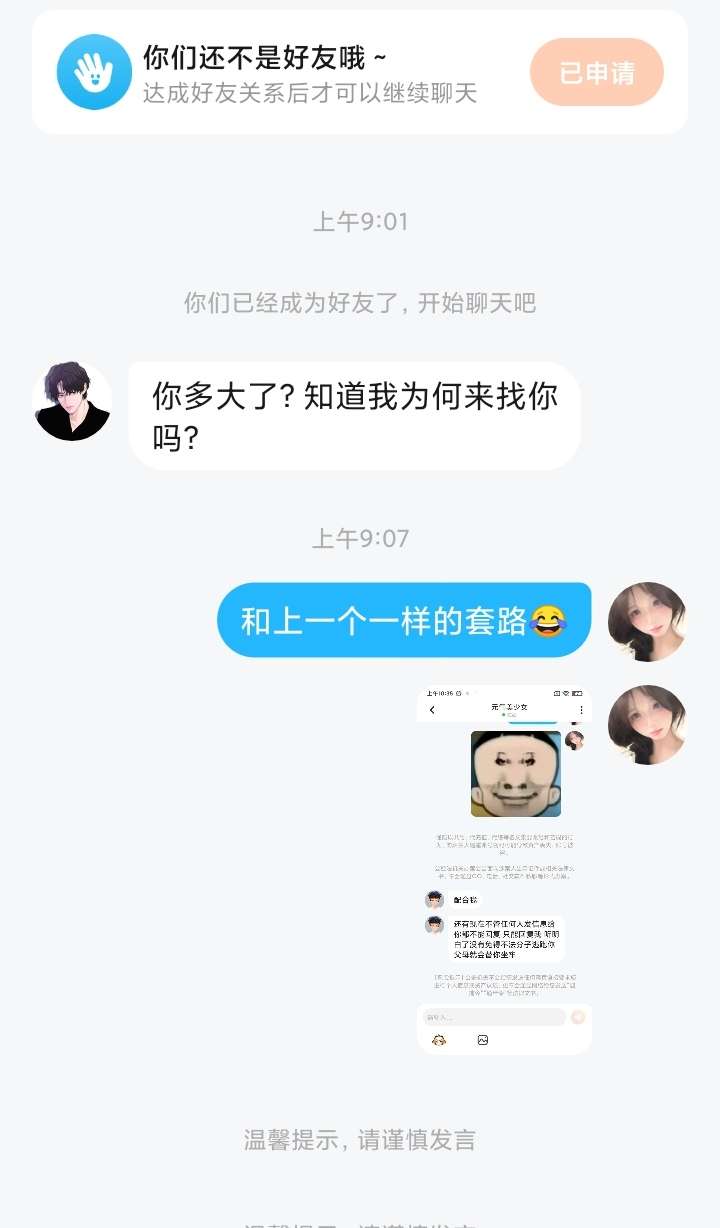Open the shared chat screenshot image
This screenshot has height=1228, width=720.
tap(504, 868)
